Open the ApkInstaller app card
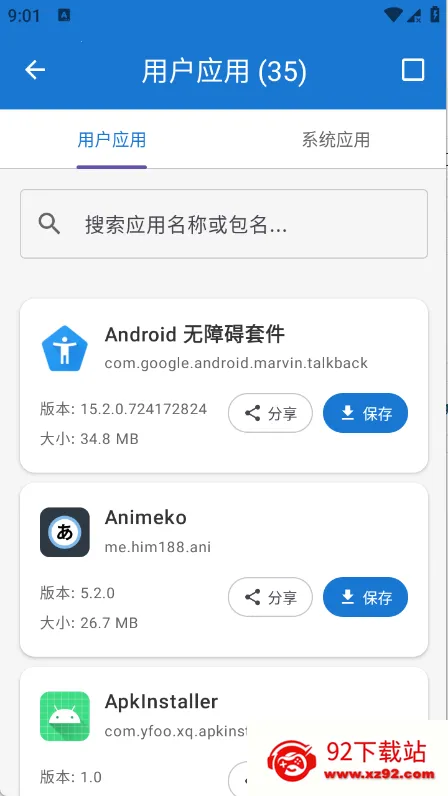The height and width of the screenshot is (796, 448). coord(224,732)
